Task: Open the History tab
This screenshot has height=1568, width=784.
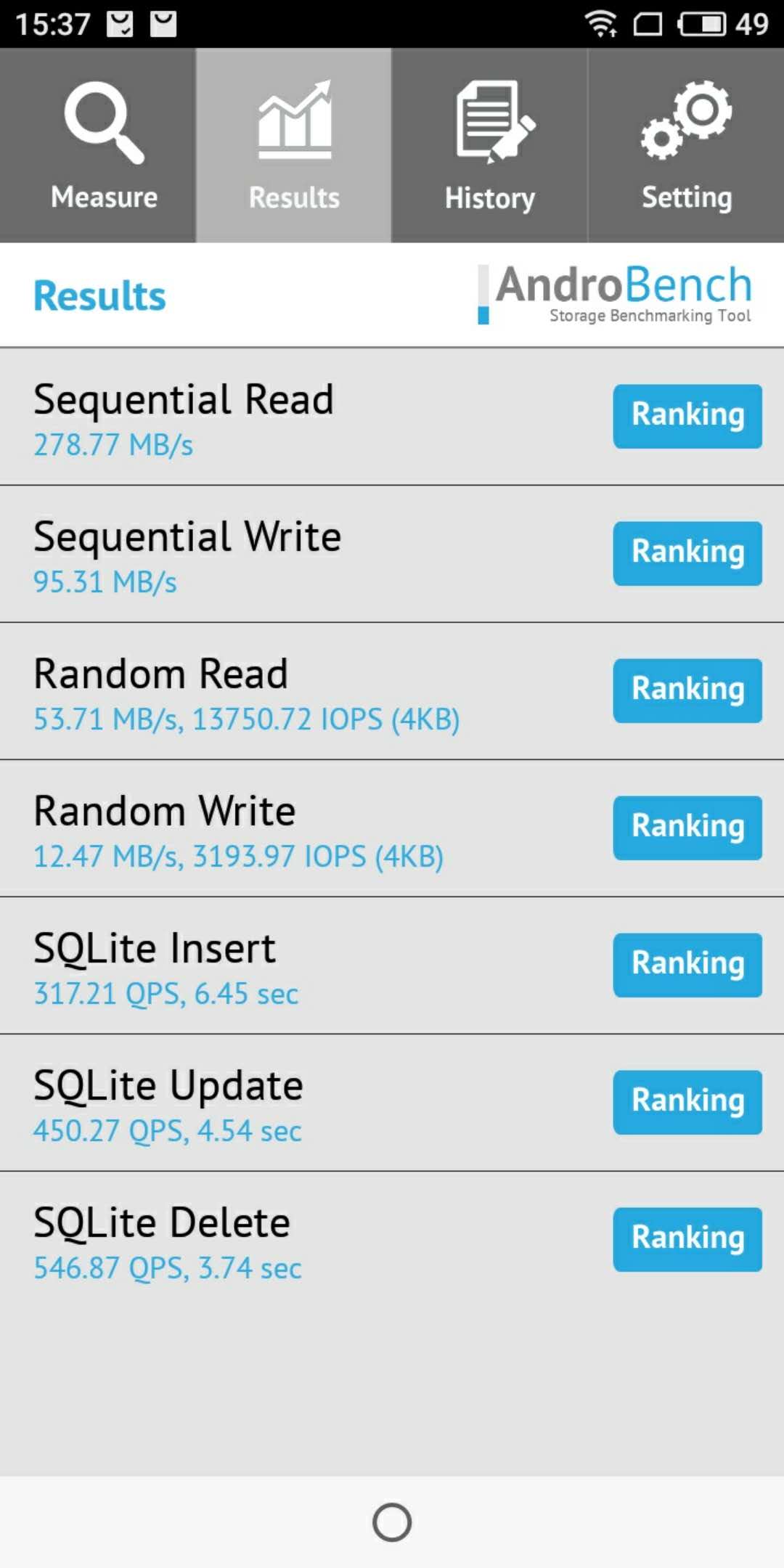Action: pyautogui.click(x=490, y=145)
